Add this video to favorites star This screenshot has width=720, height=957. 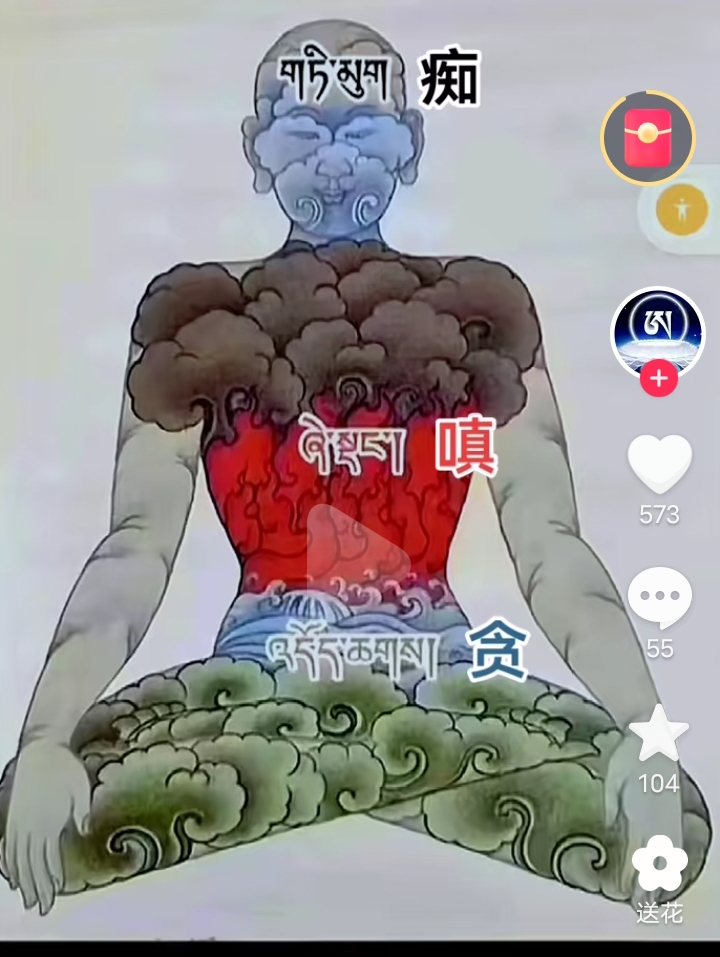(659, 733)
